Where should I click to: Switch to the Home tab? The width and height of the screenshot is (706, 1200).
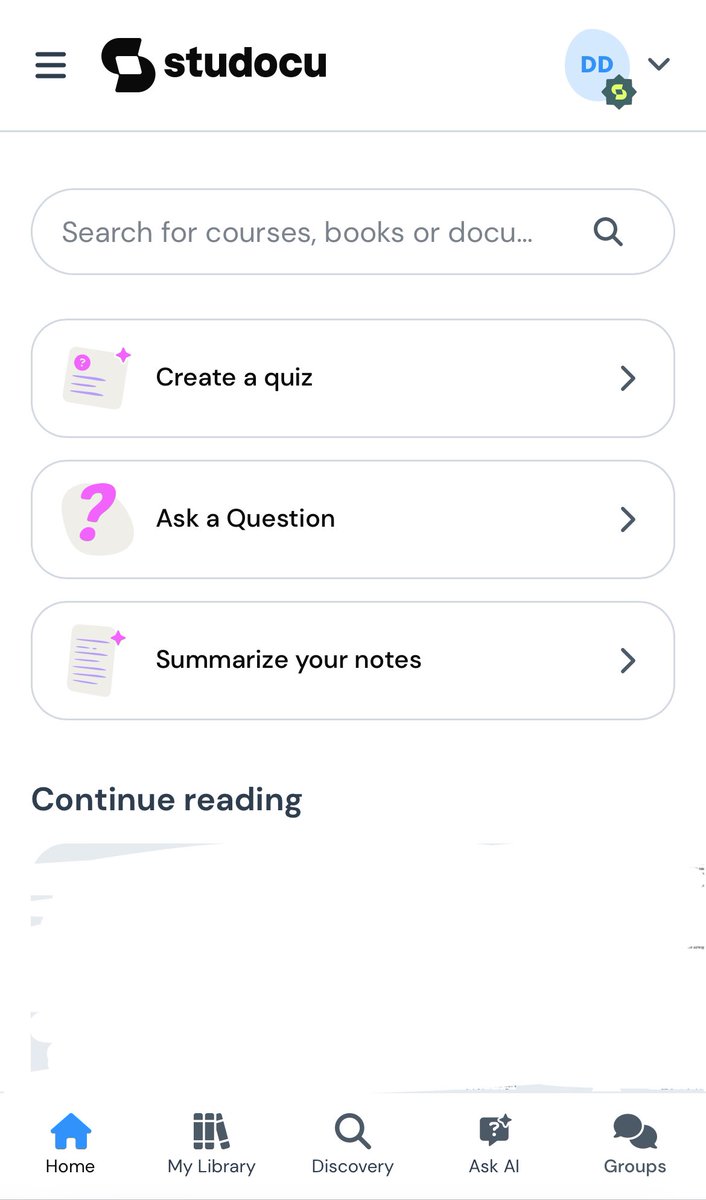coord(70,1146)
